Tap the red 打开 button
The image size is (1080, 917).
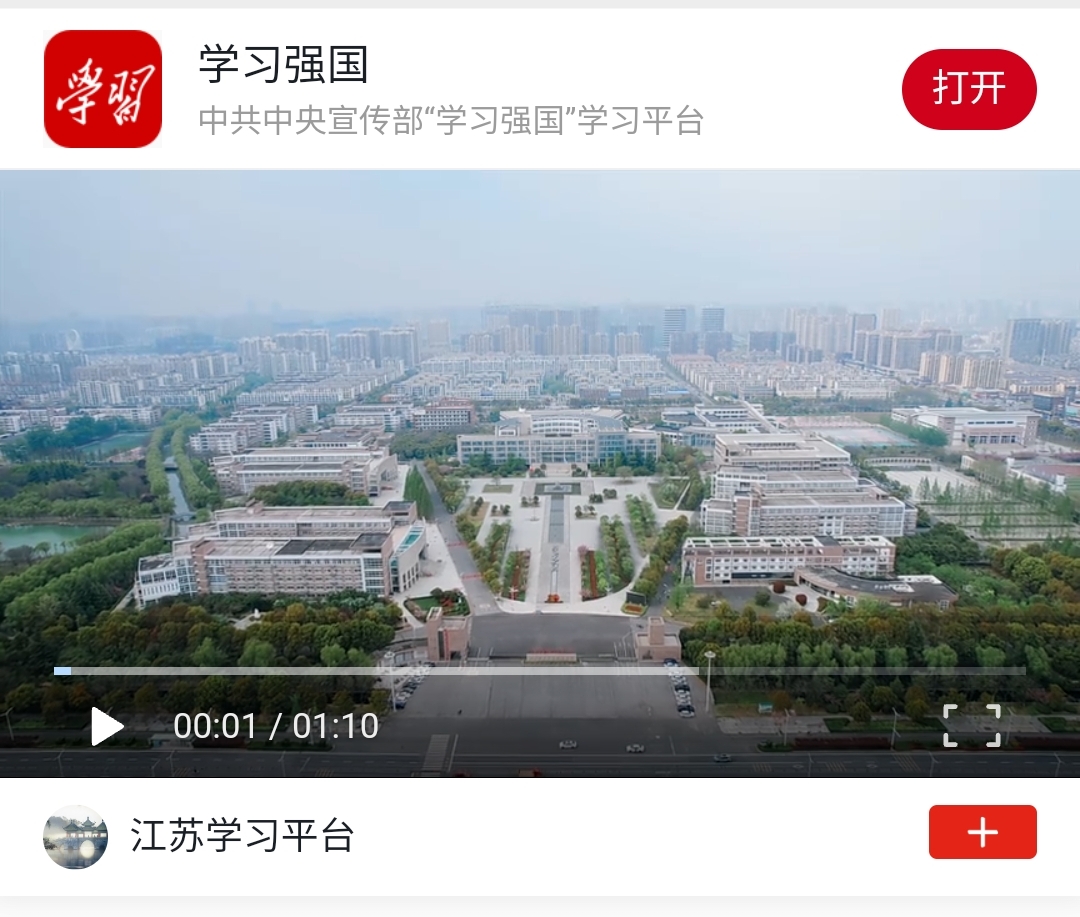[x=968, y=89]
